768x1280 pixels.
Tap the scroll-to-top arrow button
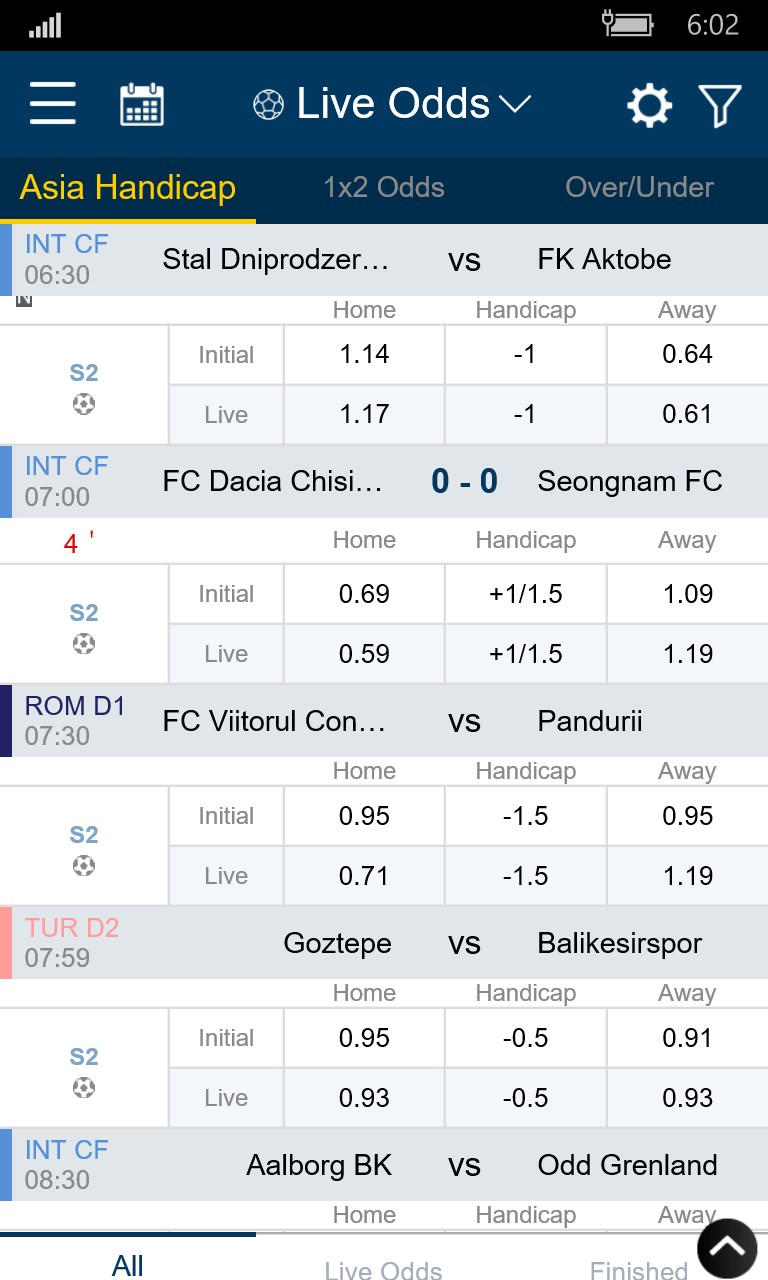[x=727, y=1247]
